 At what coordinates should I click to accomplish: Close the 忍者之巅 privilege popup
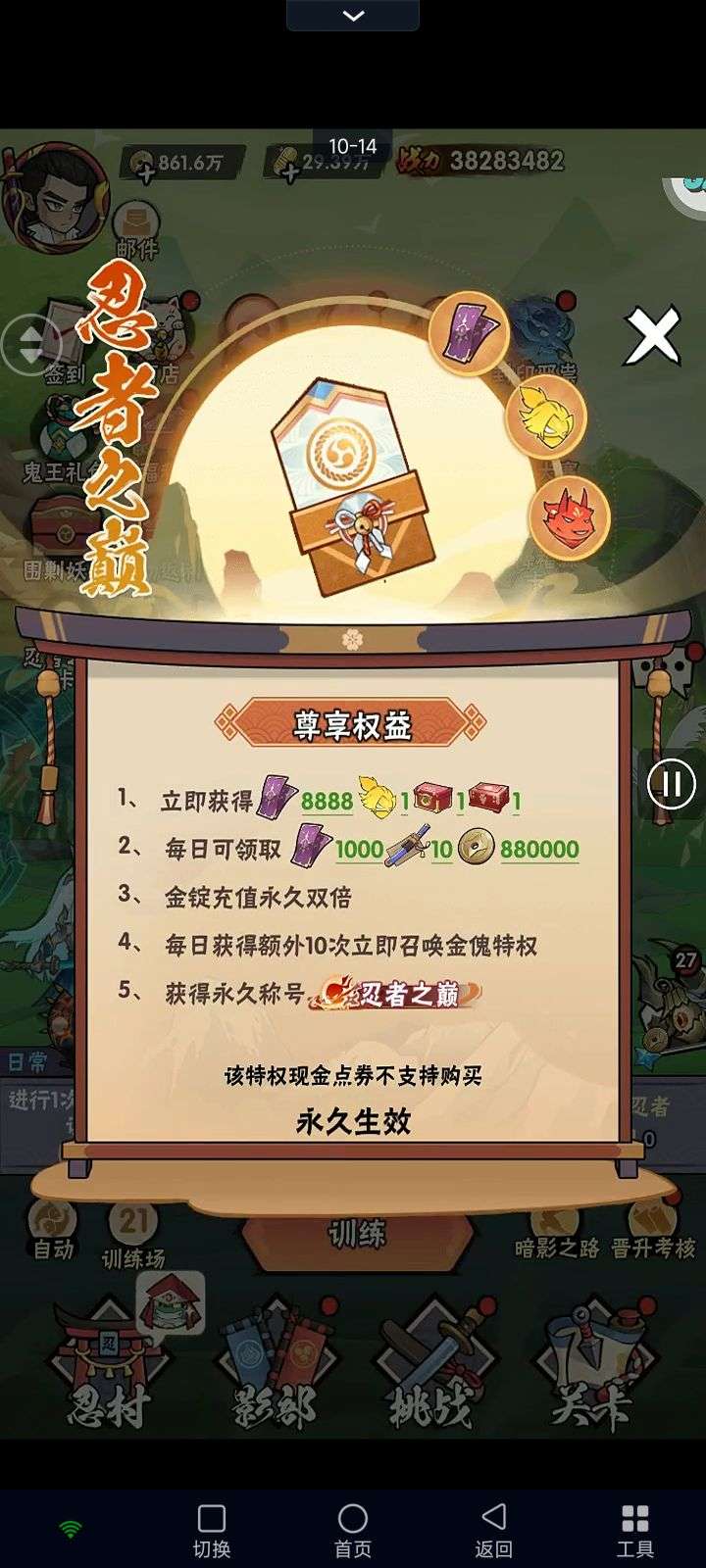(x=654, y=336)
